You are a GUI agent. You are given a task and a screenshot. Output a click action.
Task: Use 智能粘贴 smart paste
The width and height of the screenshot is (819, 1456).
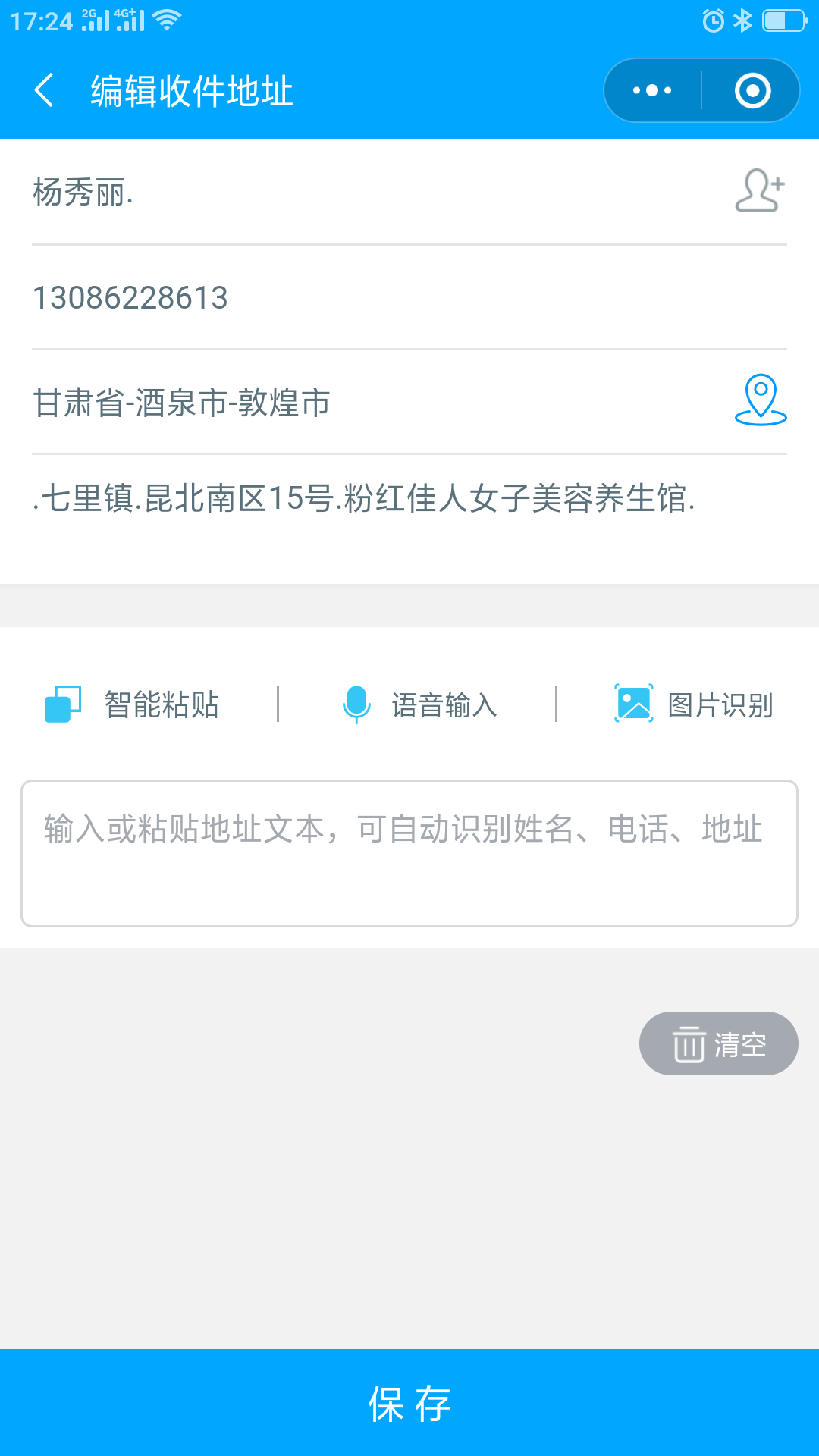click(133, 704)
